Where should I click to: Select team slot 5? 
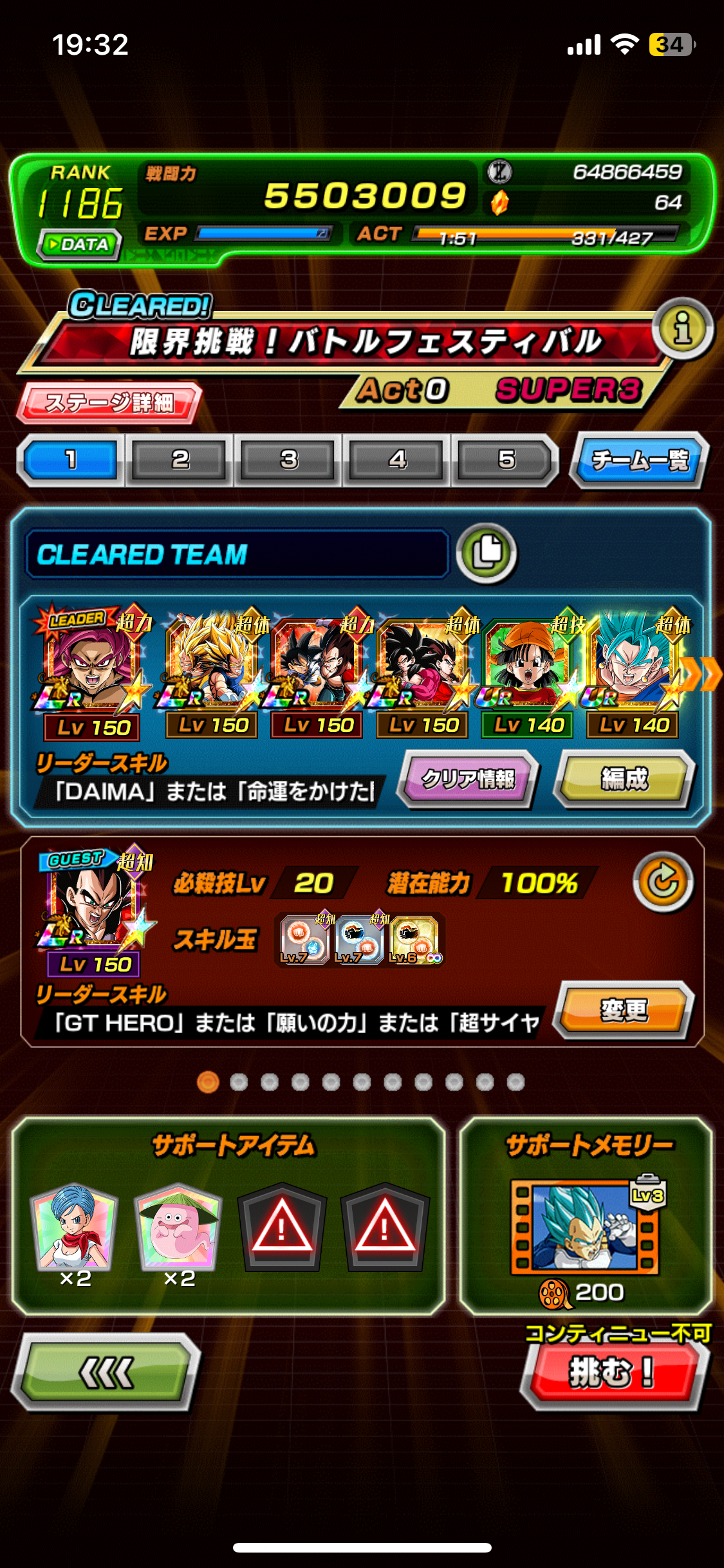click(x=506, y=460)
